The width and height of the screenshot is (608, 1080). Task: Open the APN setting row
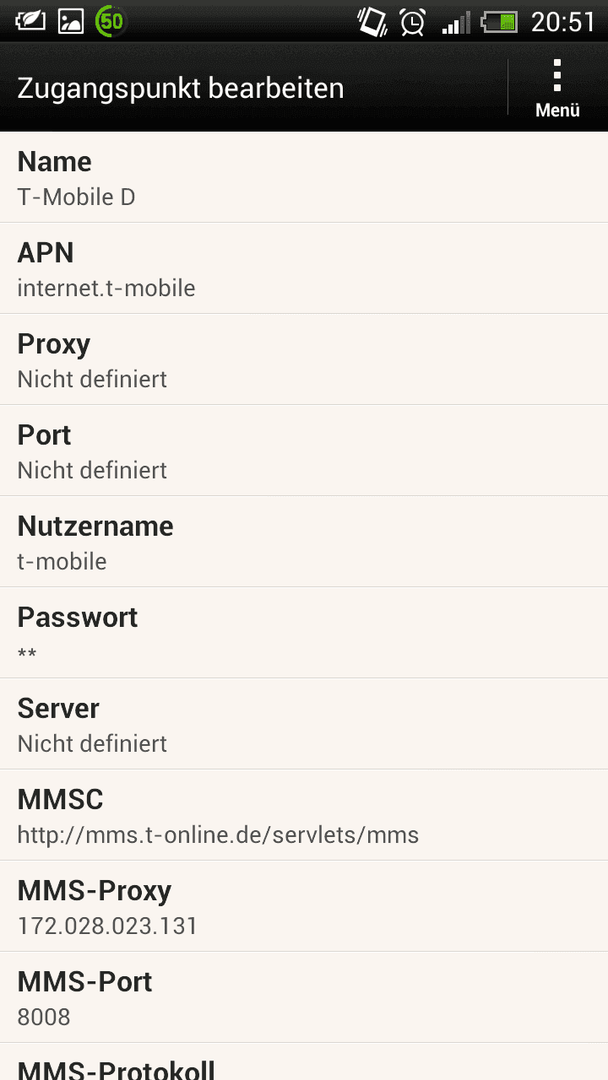point(304,269)
